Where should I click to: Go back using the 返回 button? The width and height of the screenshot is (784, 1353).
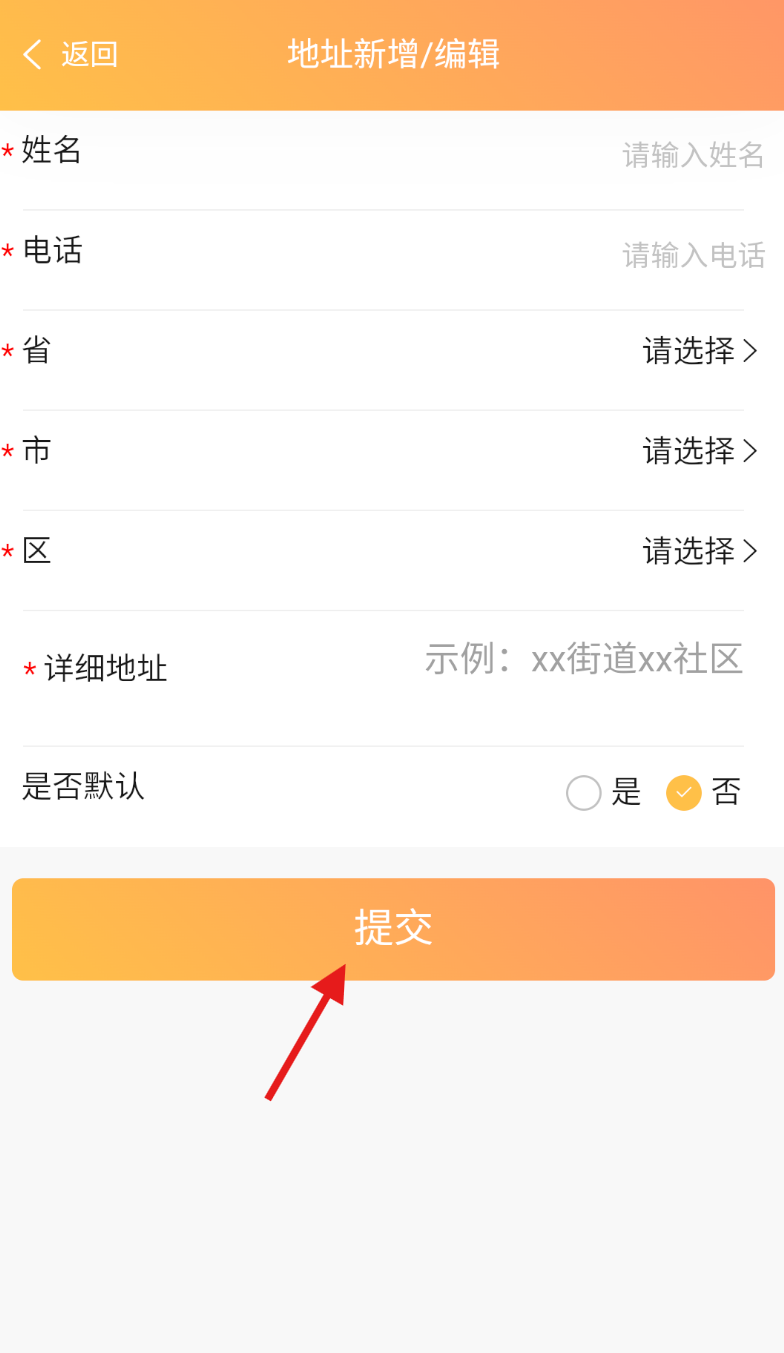pyautogui.click(x=70, y=54)
